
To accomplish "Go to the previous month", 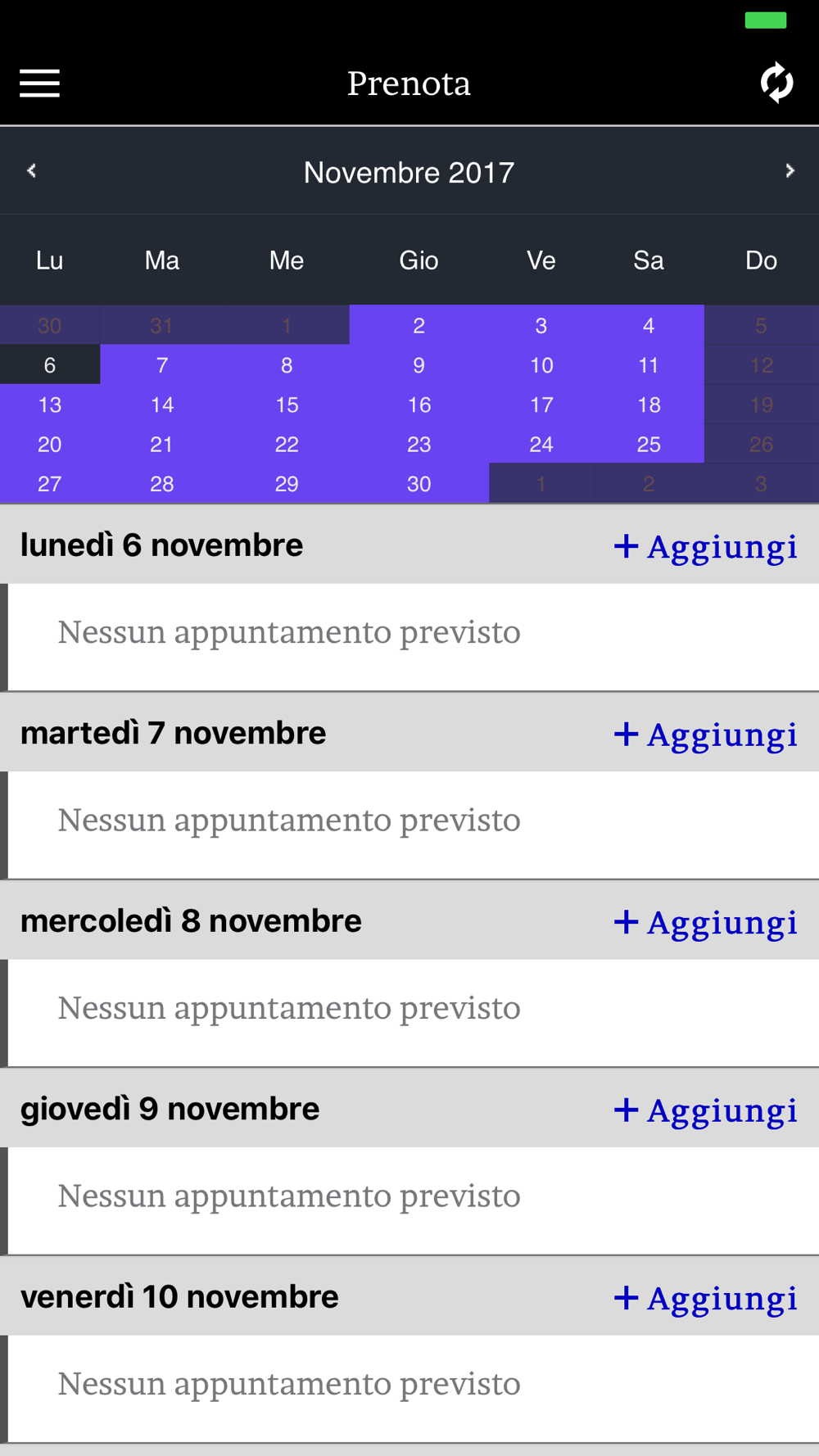I will pos(32,171).
